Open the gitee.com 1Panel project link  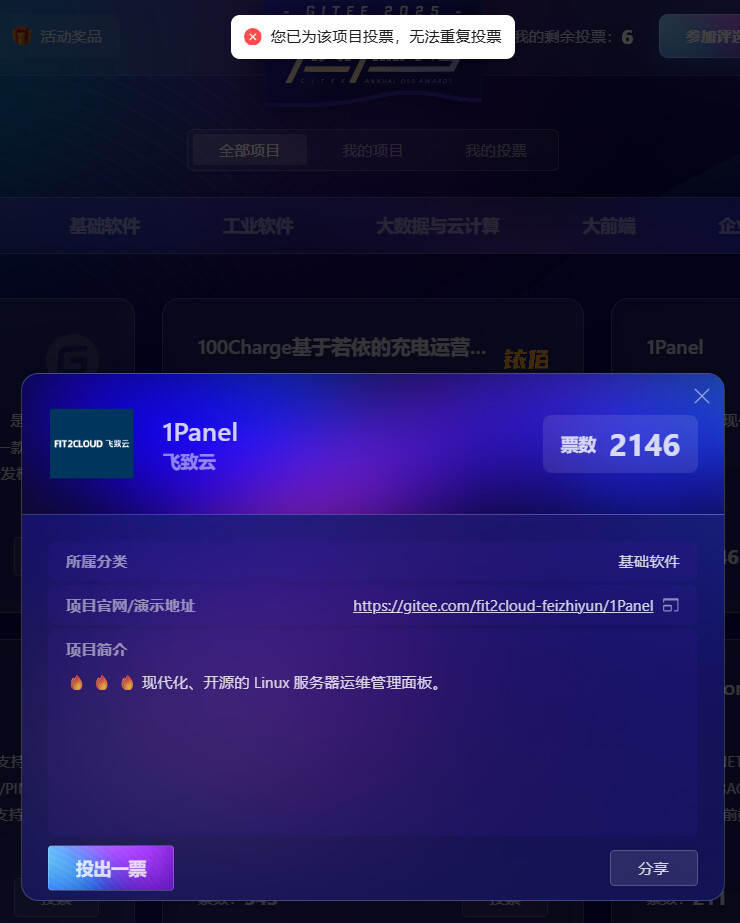point(502,605)
